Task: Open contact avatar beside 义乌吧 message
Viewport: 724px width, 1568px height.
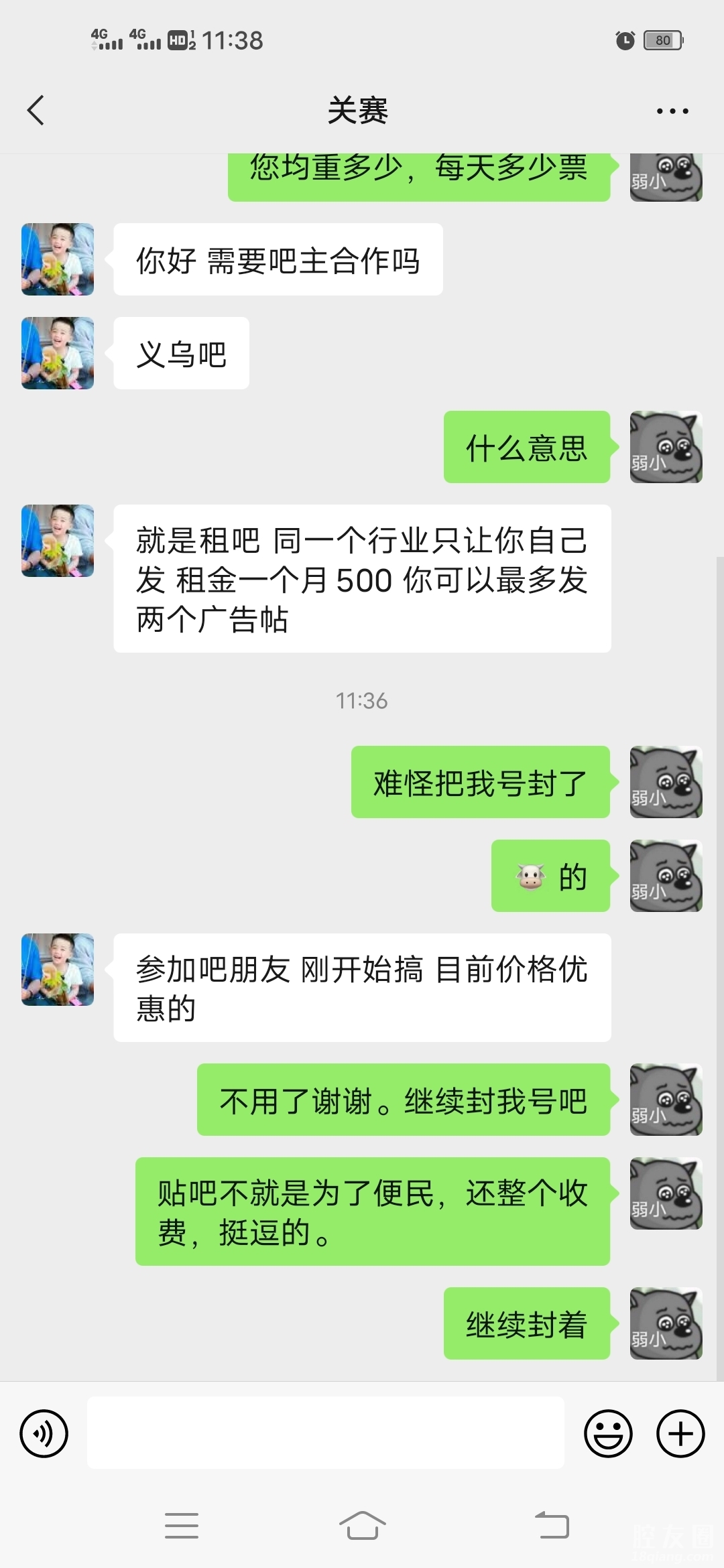Action: point(58,353)
